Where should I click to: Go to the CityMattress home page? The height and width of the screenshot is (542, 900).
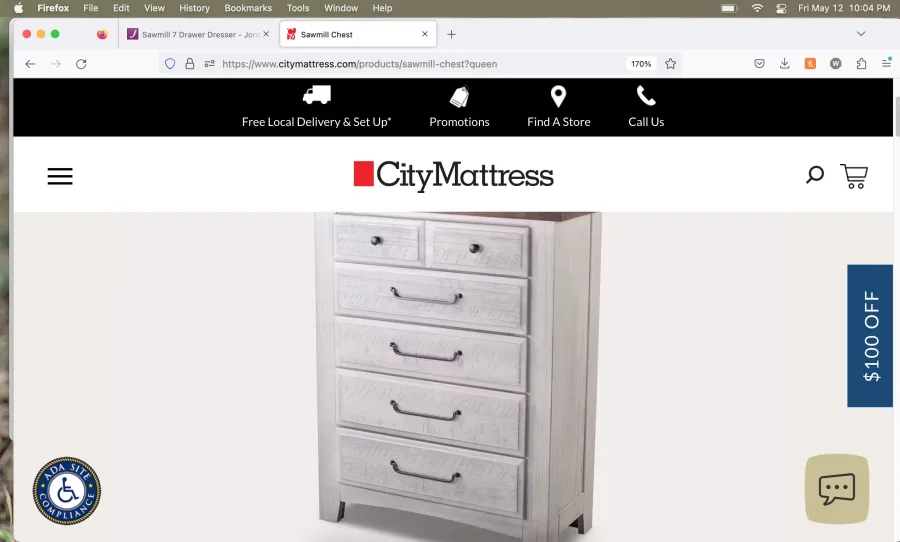pyautogui.click(x=453, y=176)
